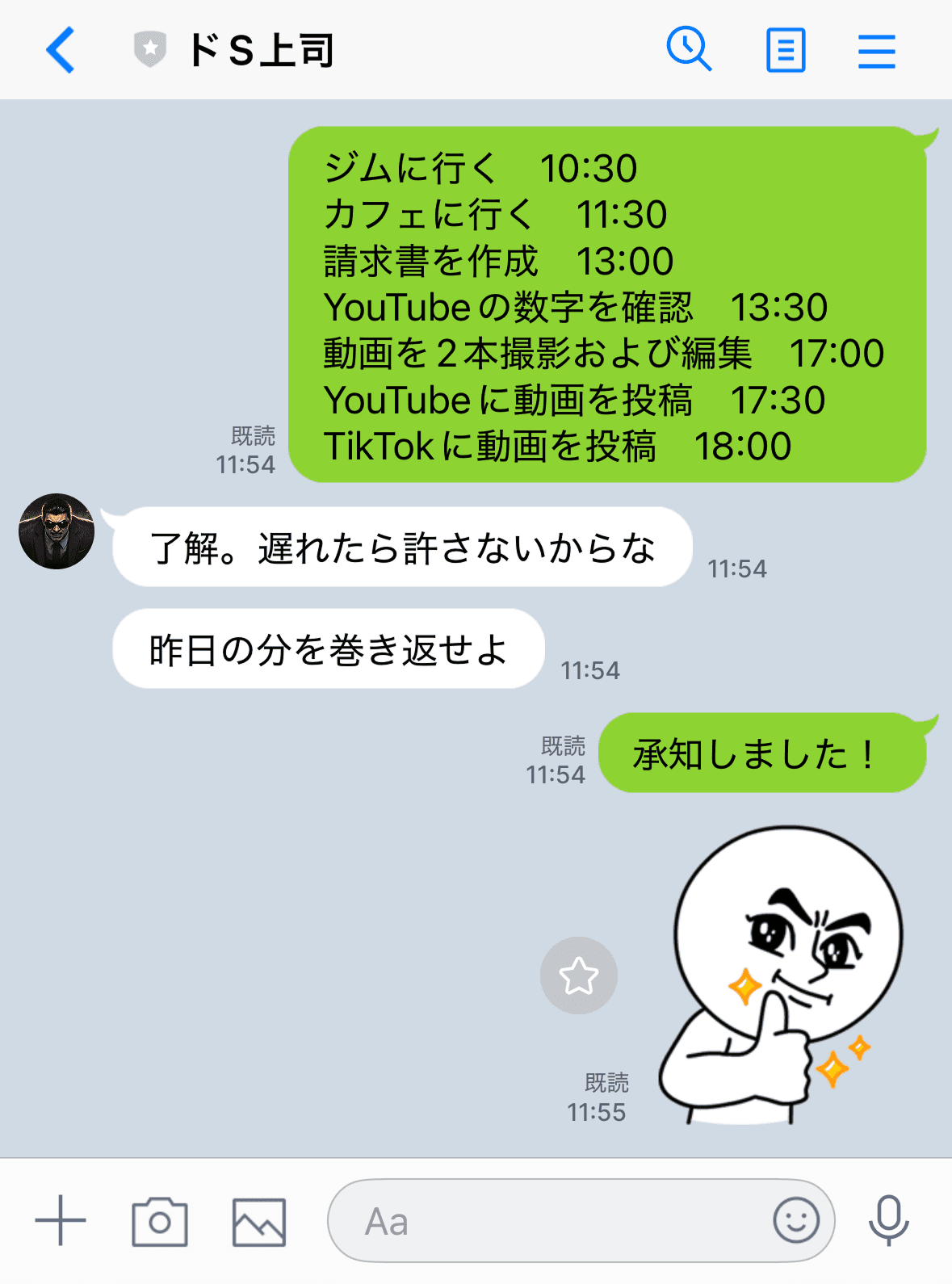
Task: Tap the microphone icon for voice input
Action: [889, 1221]
